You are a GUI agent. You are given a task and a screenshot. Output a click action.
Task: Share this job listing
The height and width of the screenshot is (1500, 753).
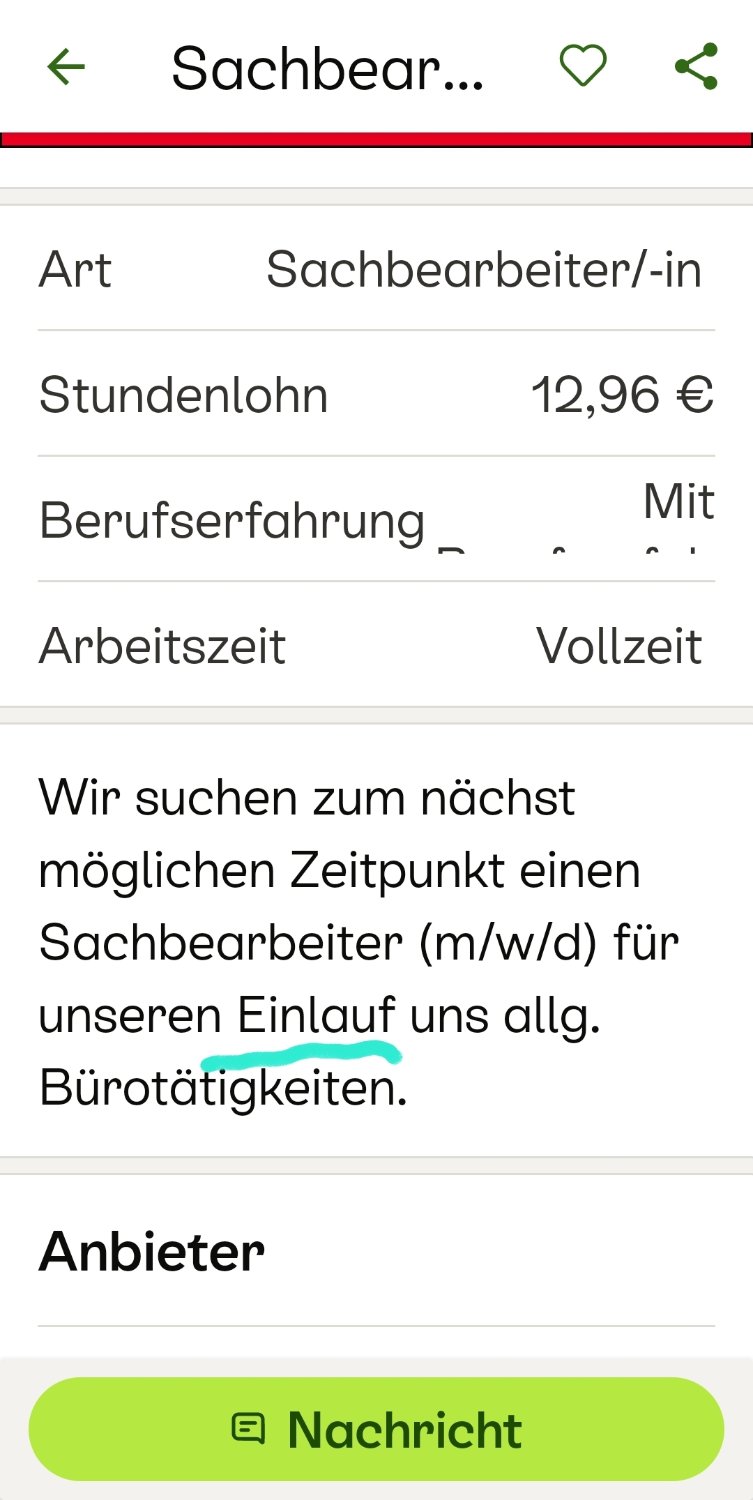point(696,68)
